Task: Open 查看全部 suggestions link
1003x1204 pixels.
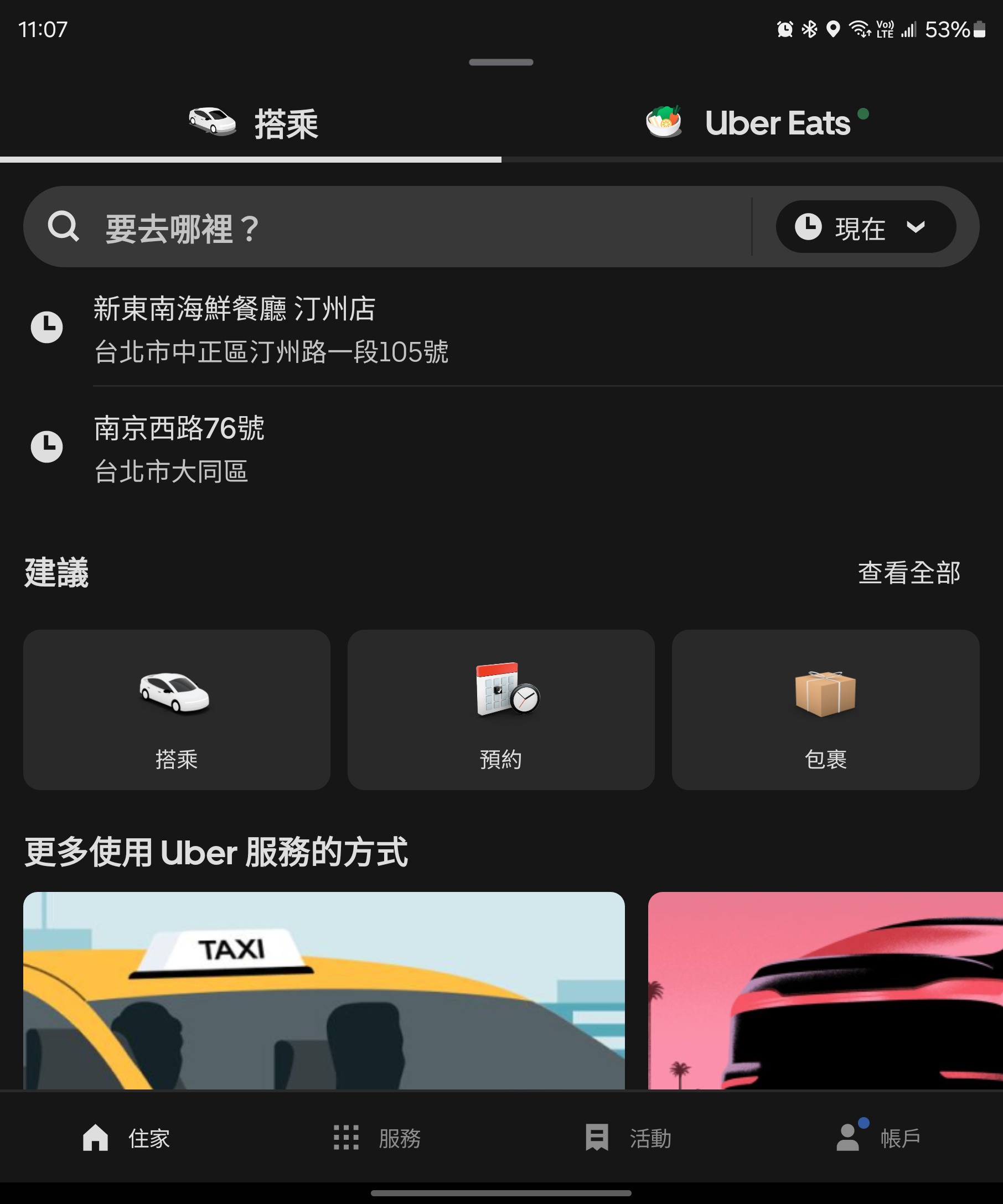Action: click(908, 573)
